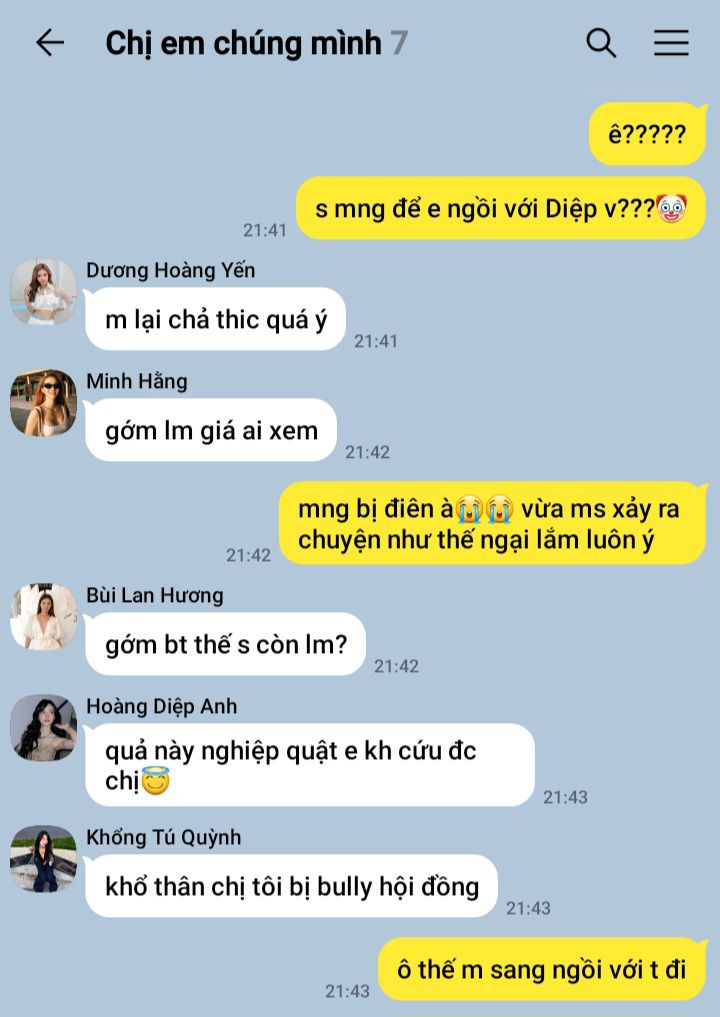Search messages in this chat
The image size is (720, 1017).
point(601,42)
